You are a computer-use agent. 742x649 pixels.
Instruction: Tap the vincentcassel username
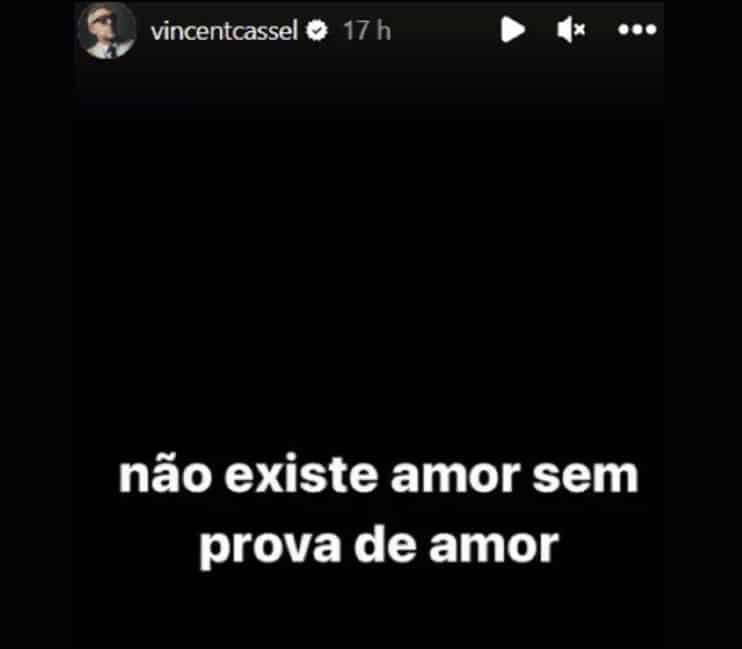[x=224, y=31]
